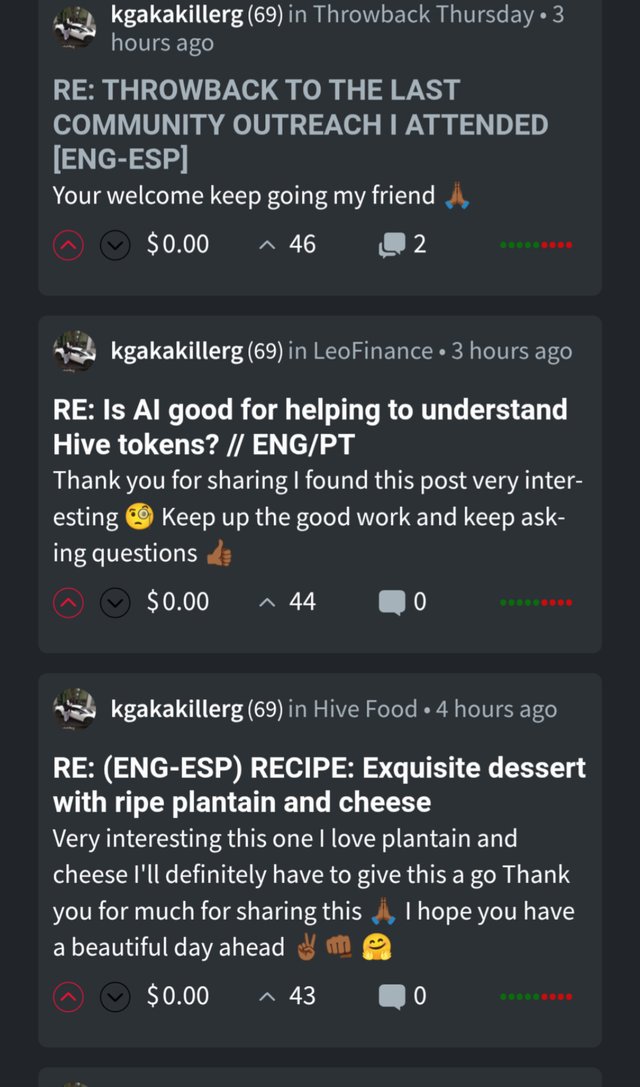The image size is (640, 1087).
Task: Downvote the Throwback Thursday community outreach reply
Action: click(116, 244)
